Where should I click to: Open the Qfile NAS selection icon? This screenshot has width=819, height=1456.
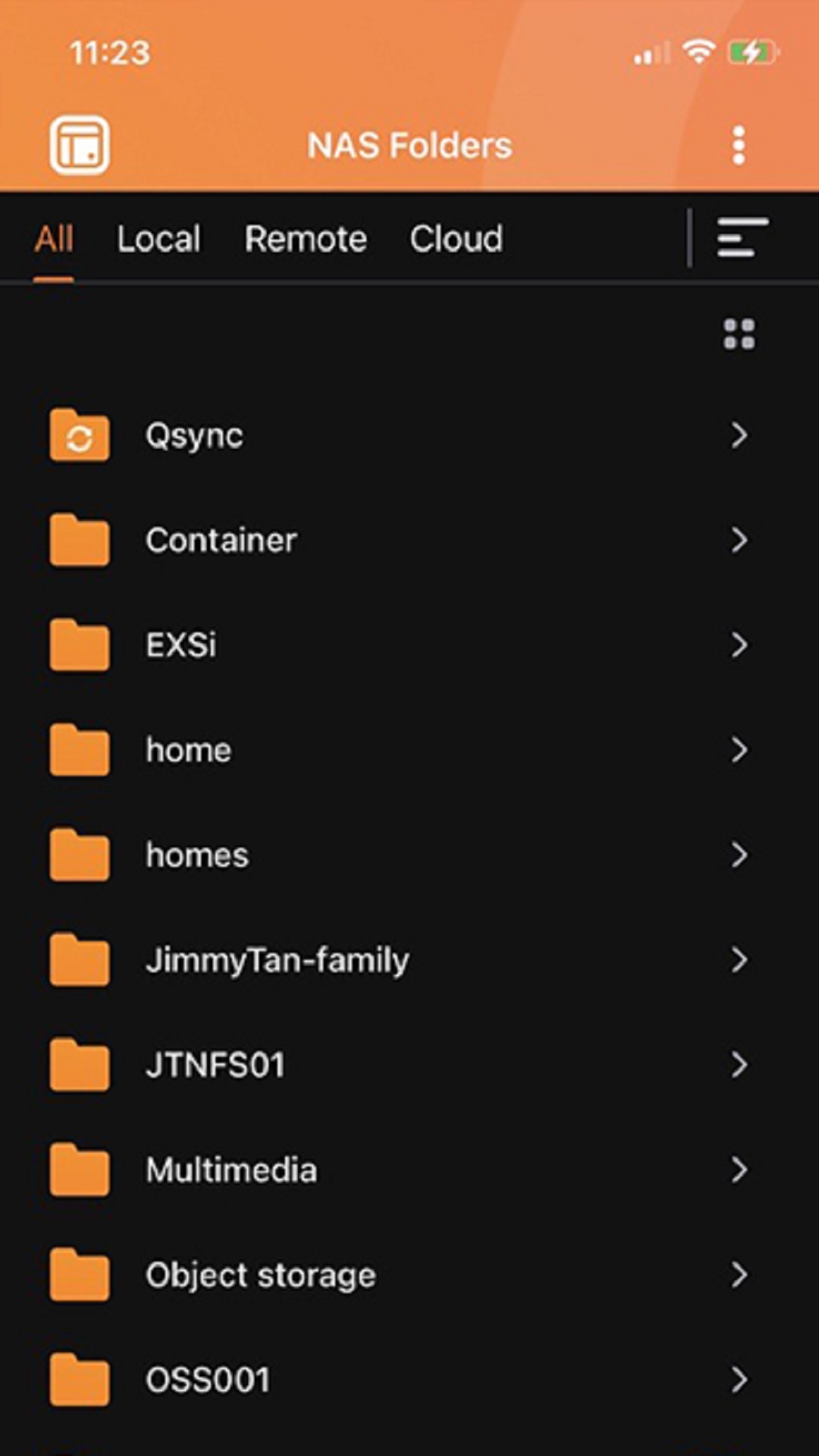80,144
